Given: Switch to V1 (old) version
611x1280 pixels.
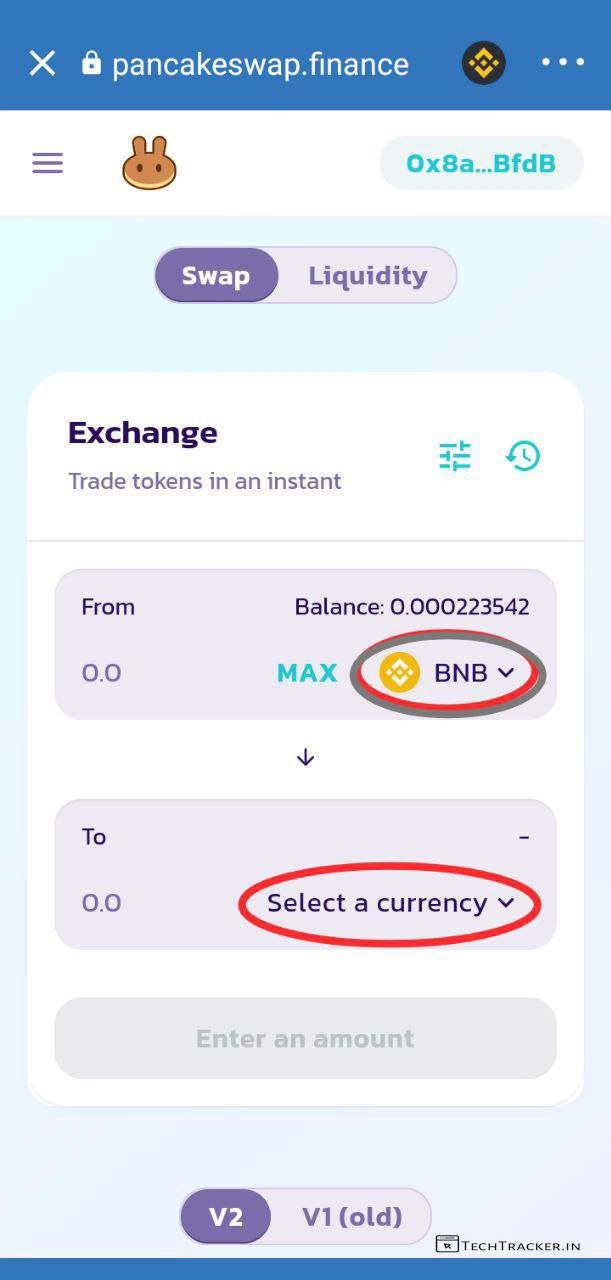Looking at the screenshot, I should coord(352,1216).
